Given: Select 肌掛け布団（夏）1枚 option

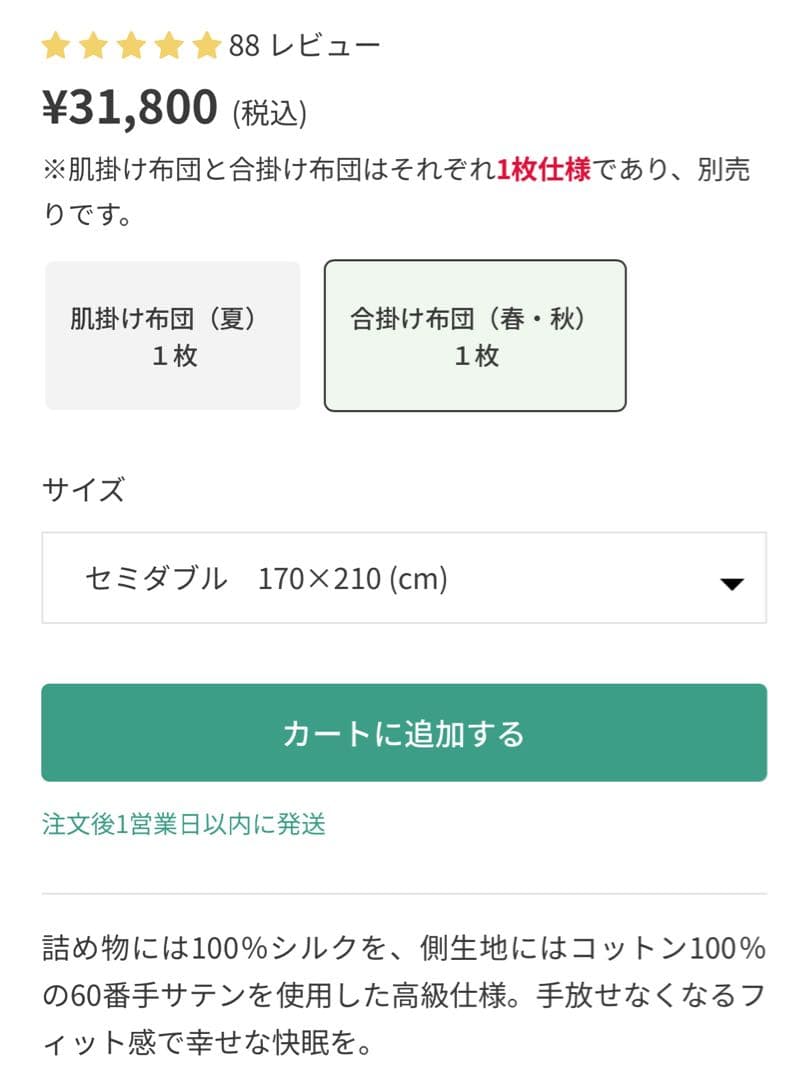Looking at the screenshot, I should [173, 336].
